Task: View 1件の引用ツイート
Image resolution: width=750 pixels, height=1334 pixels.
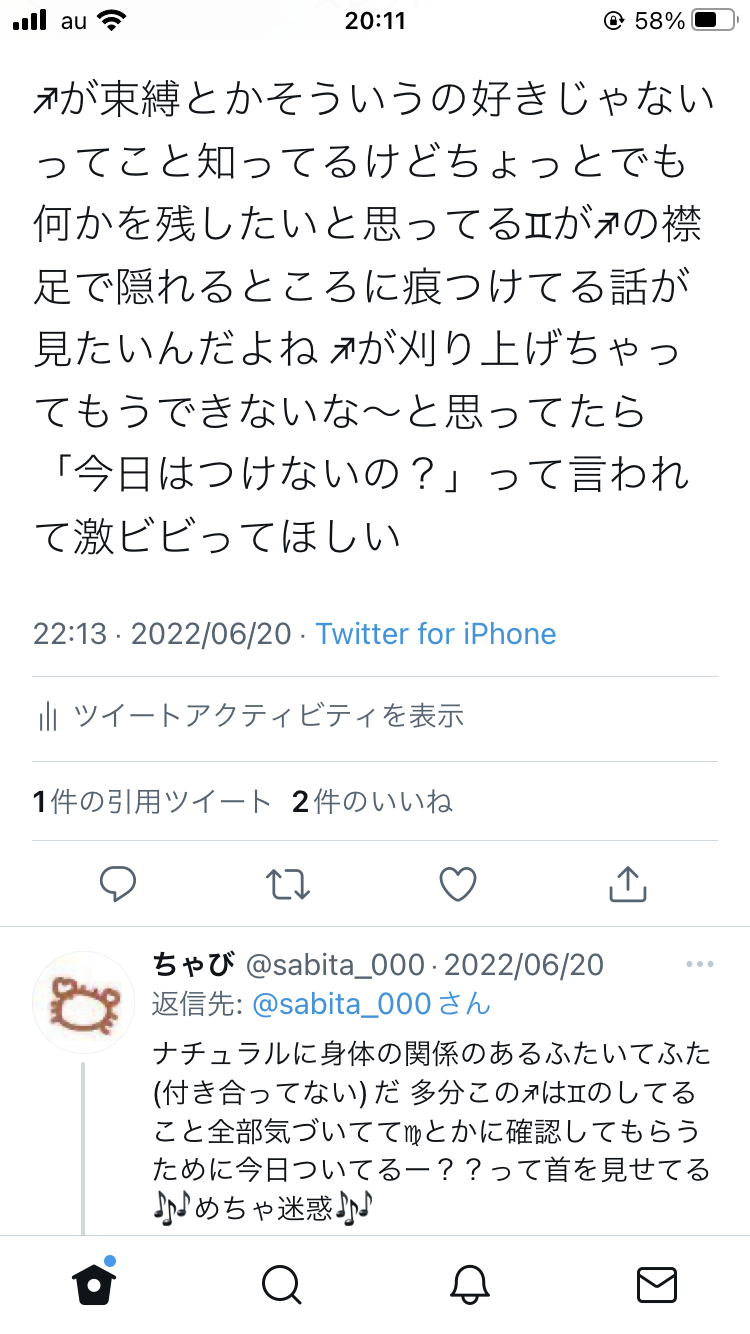Action: pos(152,801)
